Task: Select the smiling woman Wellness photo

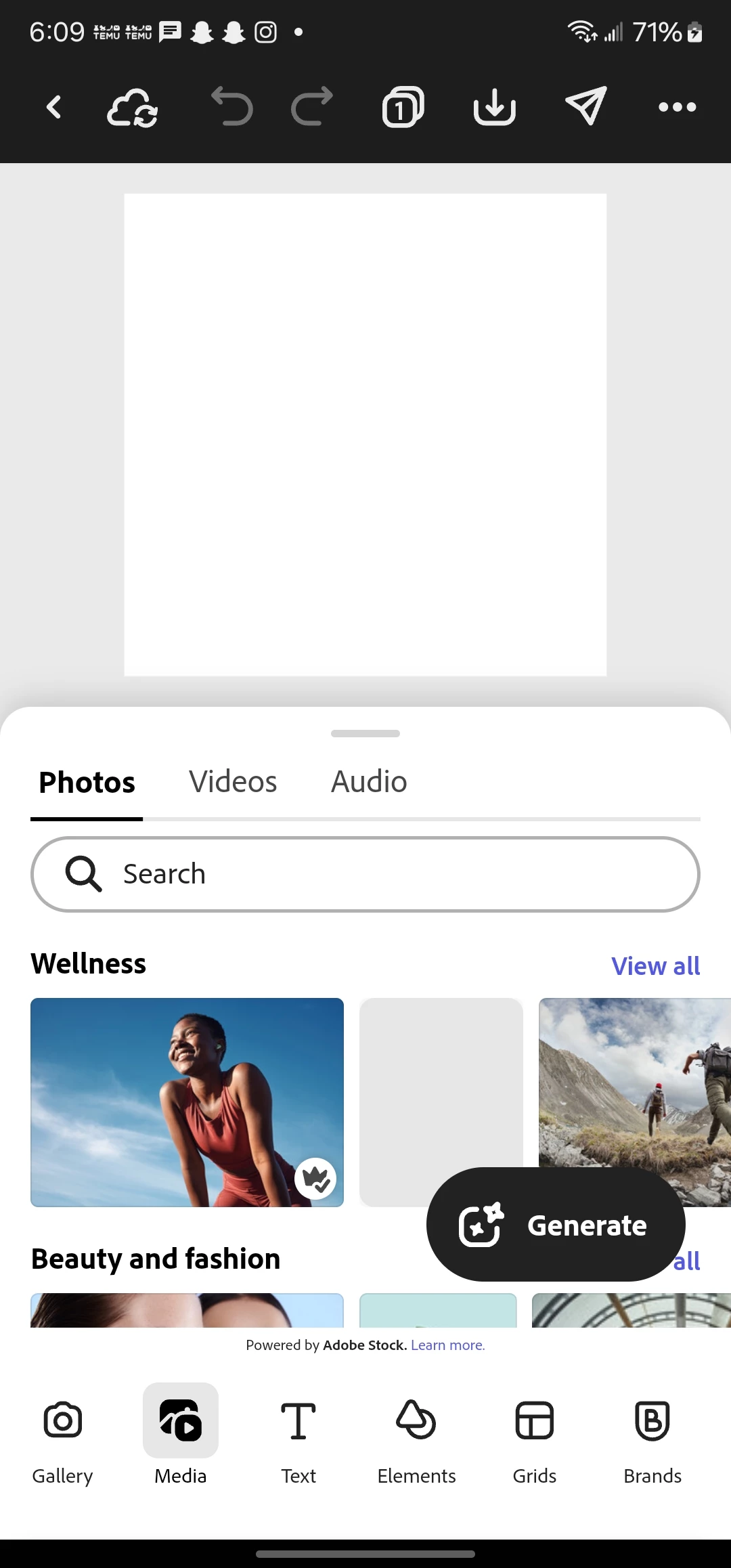Action: pos(187,1102)
